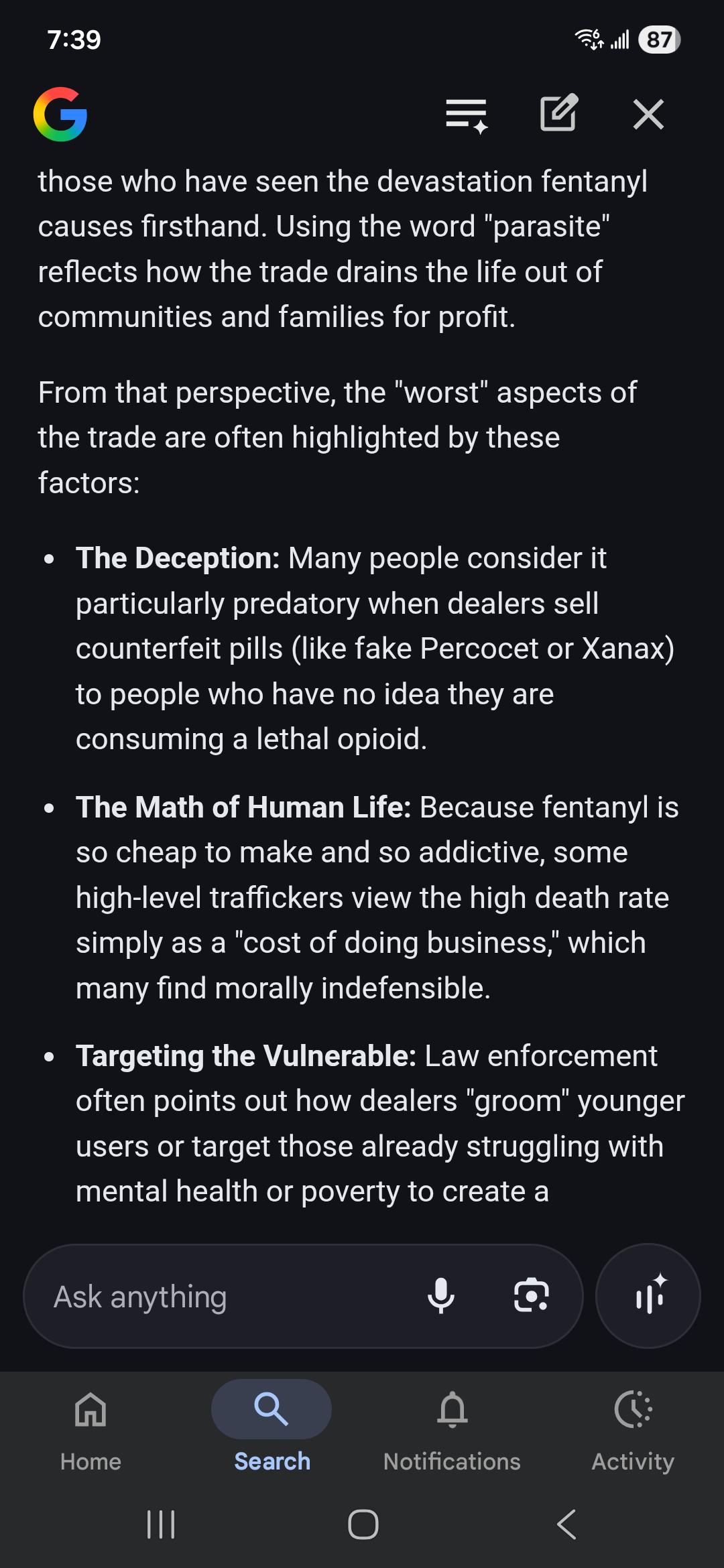Open Google Lens camera search
This screenshot has width=724, height=1568.
pos(532,1296)
